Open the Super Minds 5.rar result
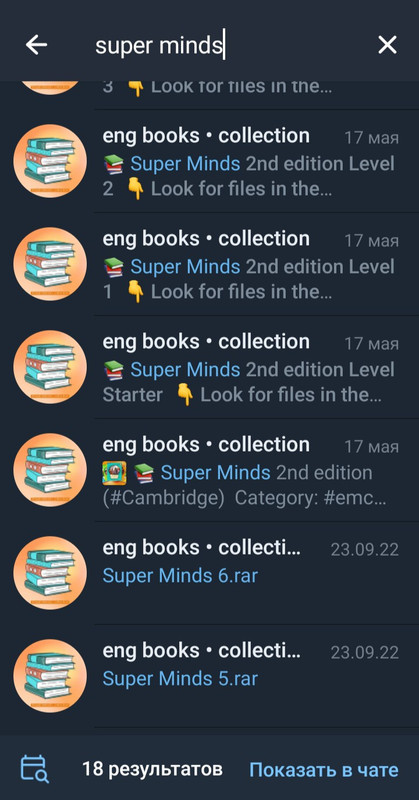The image size is (419, 800). point(209,677)
